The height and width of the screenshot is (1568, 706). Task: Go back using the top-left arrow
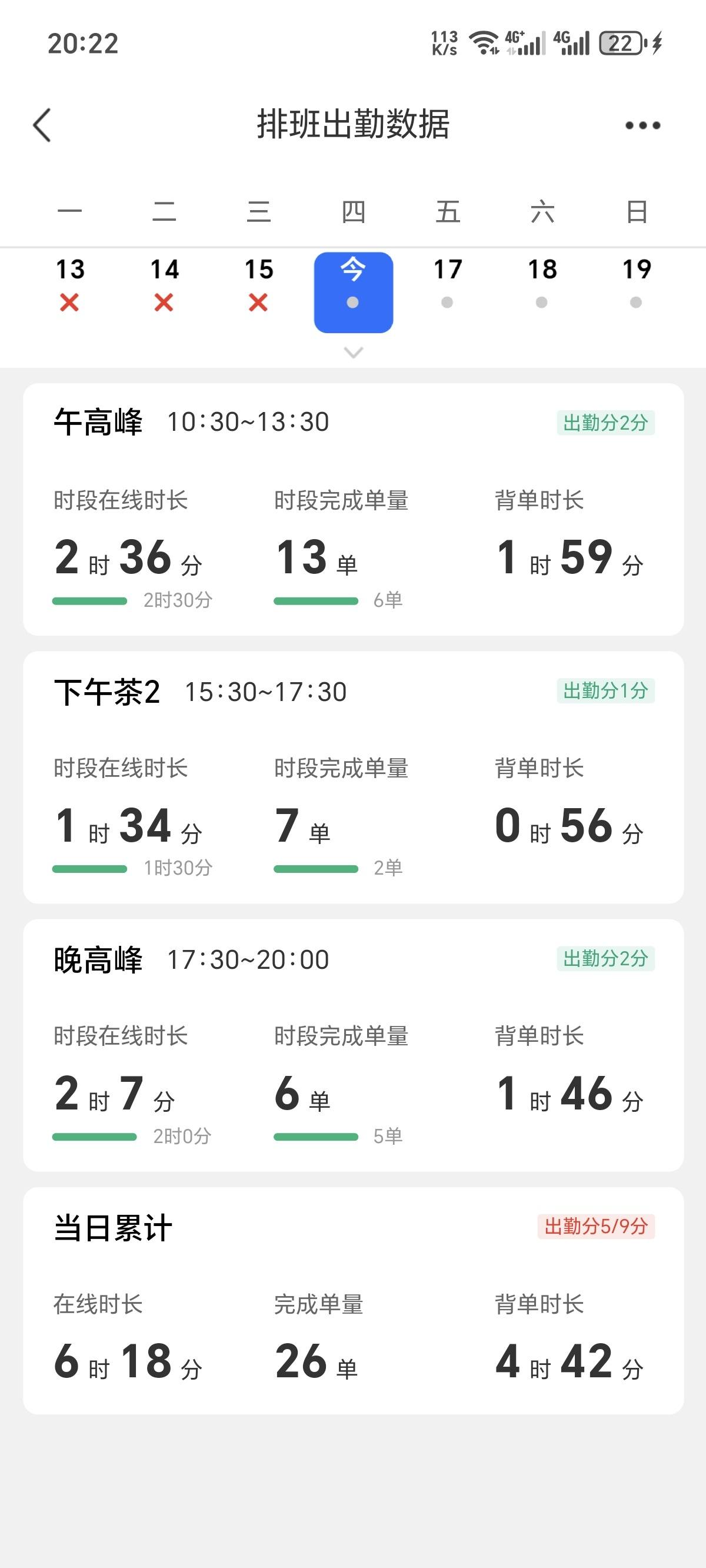pos(42,125)
